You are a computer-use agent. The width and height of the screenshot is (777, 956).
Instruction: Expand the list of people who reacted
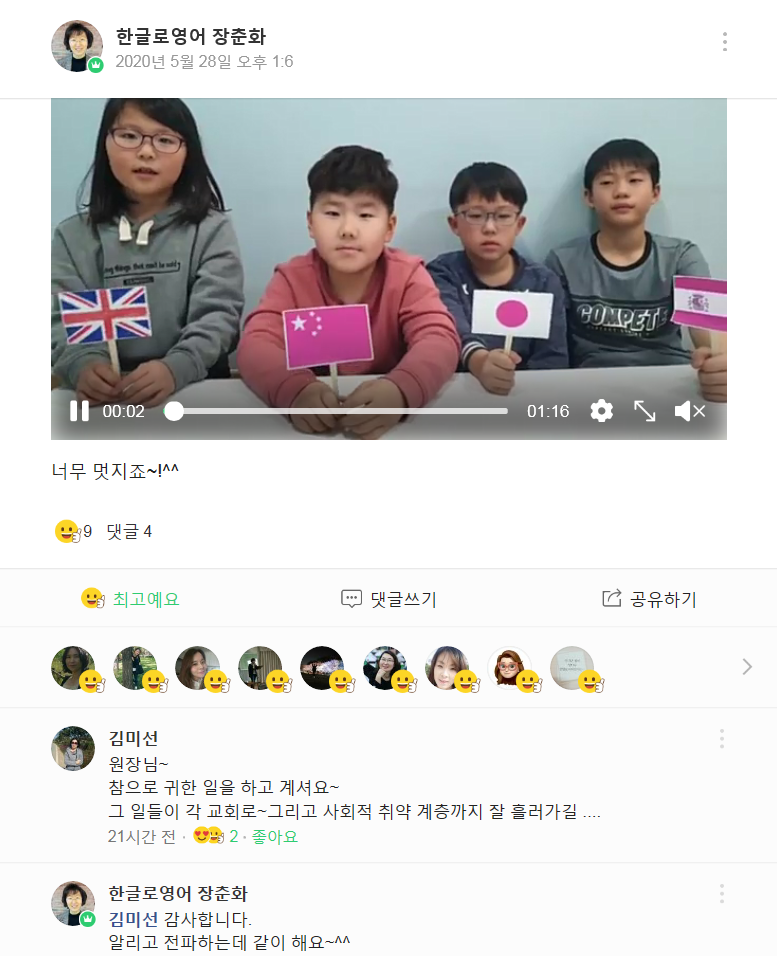(747, 667)
